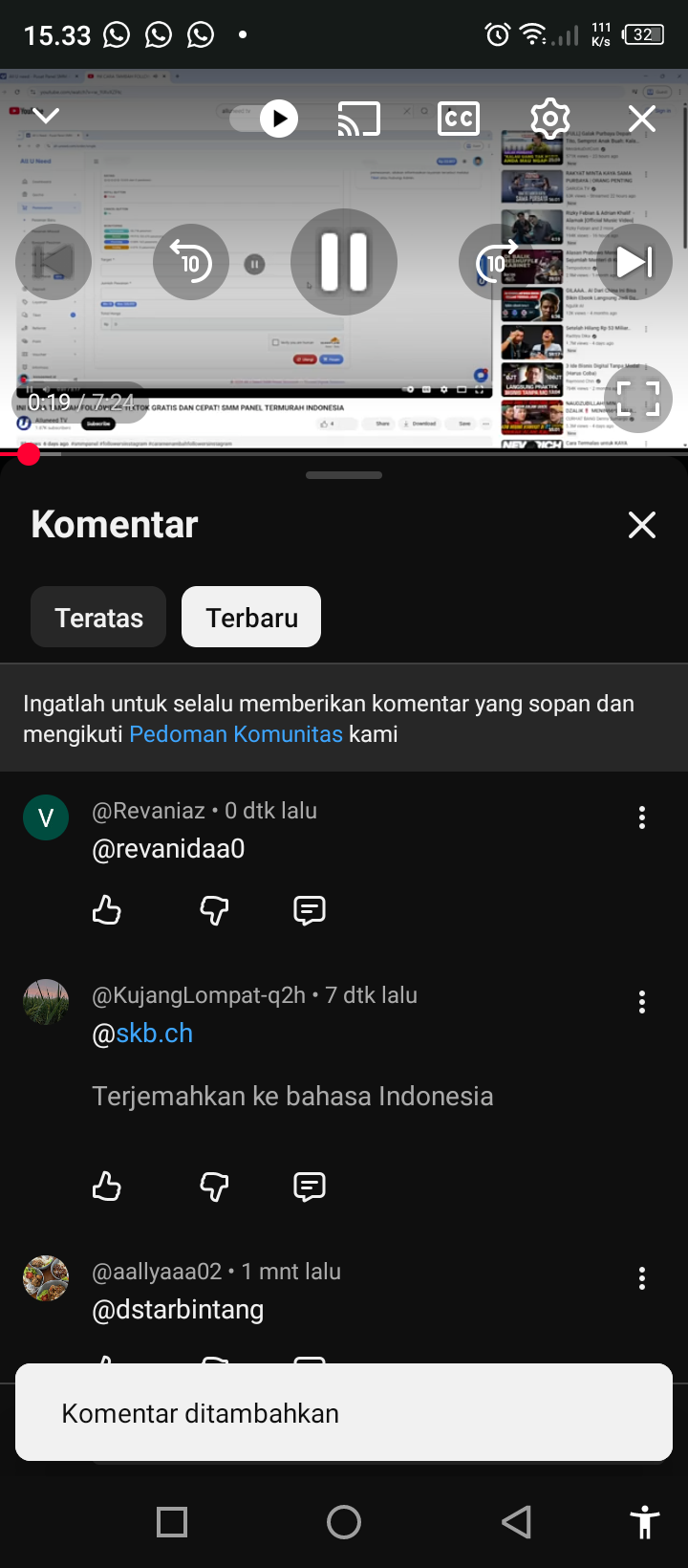Open the Pedoman Komunitas link
Image resolution: width=688 pixels, height=1568 pixels.
(236, 734)
